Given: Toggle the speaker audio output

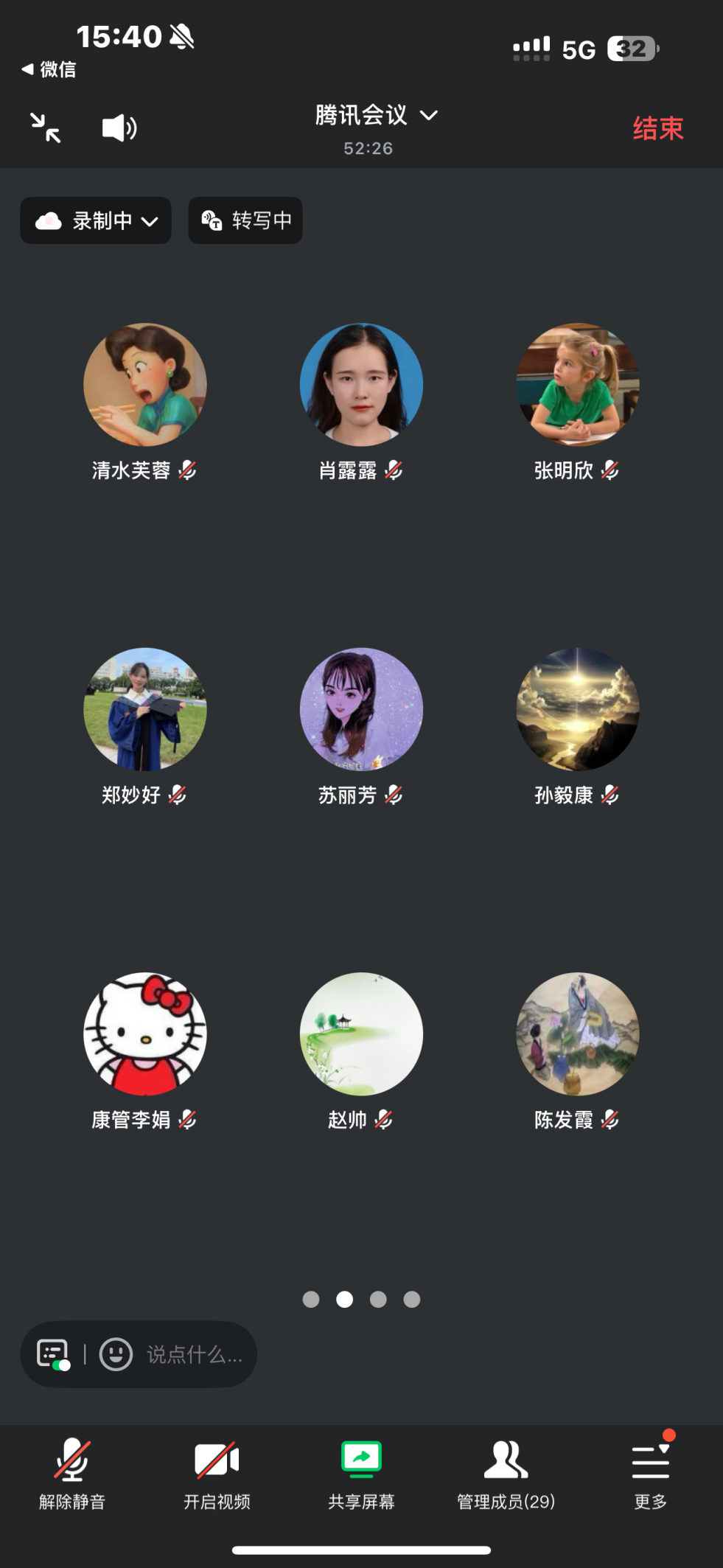Looking at the screenshot, I should point(119,128).
